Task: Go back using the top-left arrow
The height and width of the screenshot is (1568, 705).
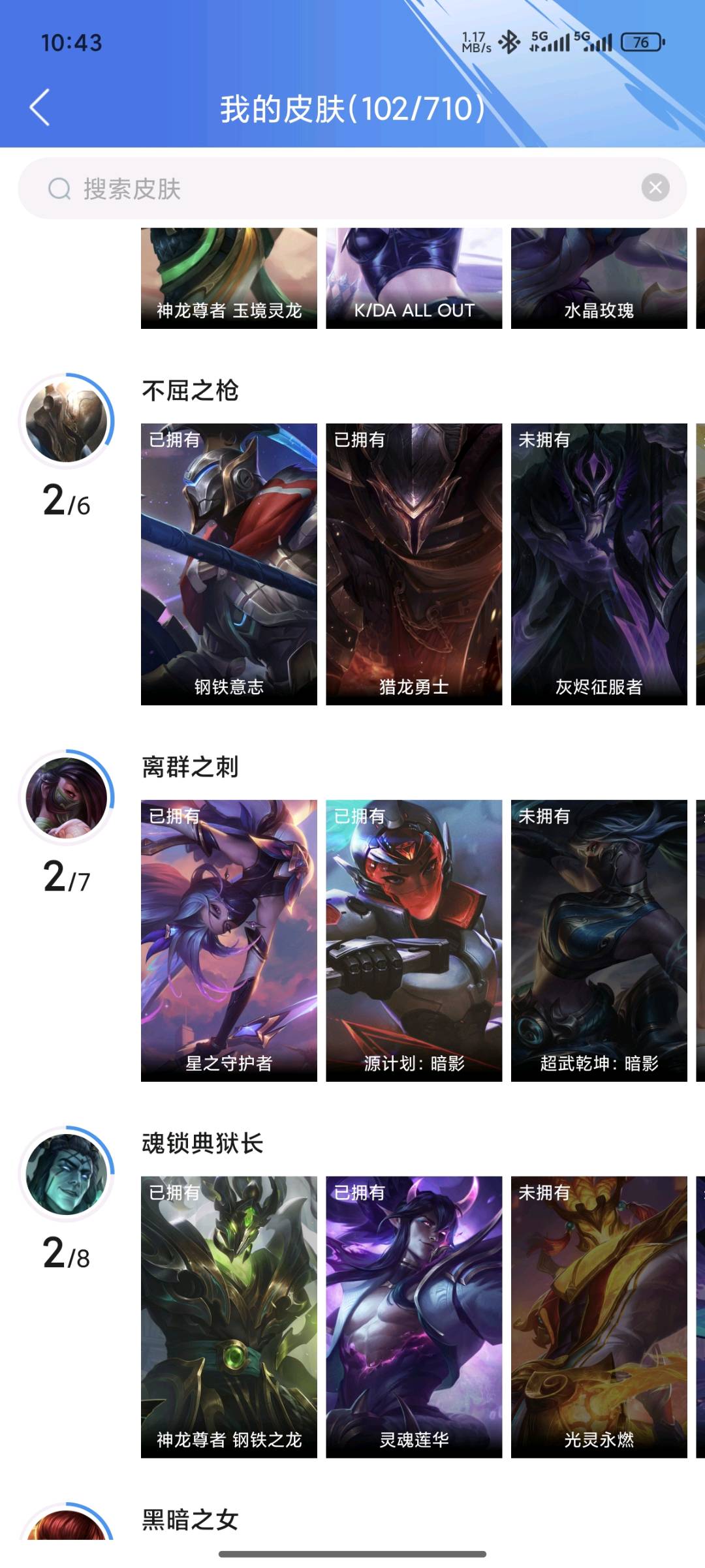Action: tap(40, 108)
